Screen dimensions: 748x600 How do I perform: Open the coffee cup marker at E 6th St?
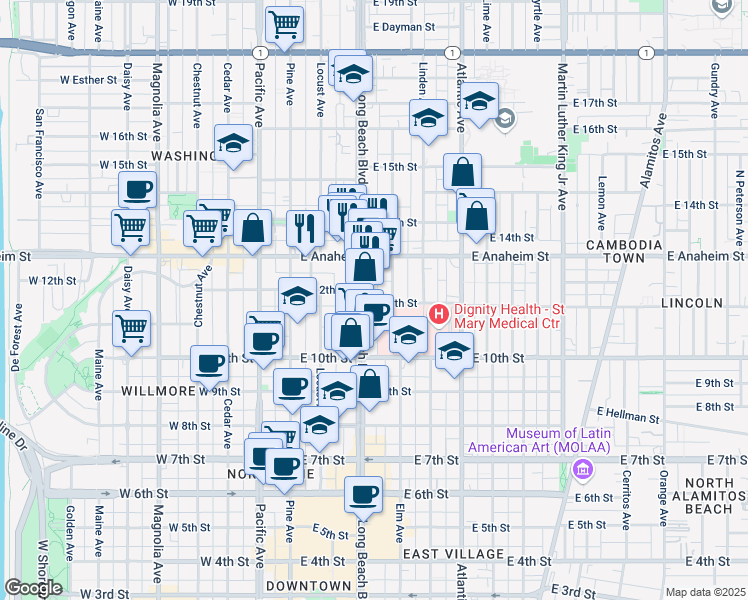(x=363, y=493)
